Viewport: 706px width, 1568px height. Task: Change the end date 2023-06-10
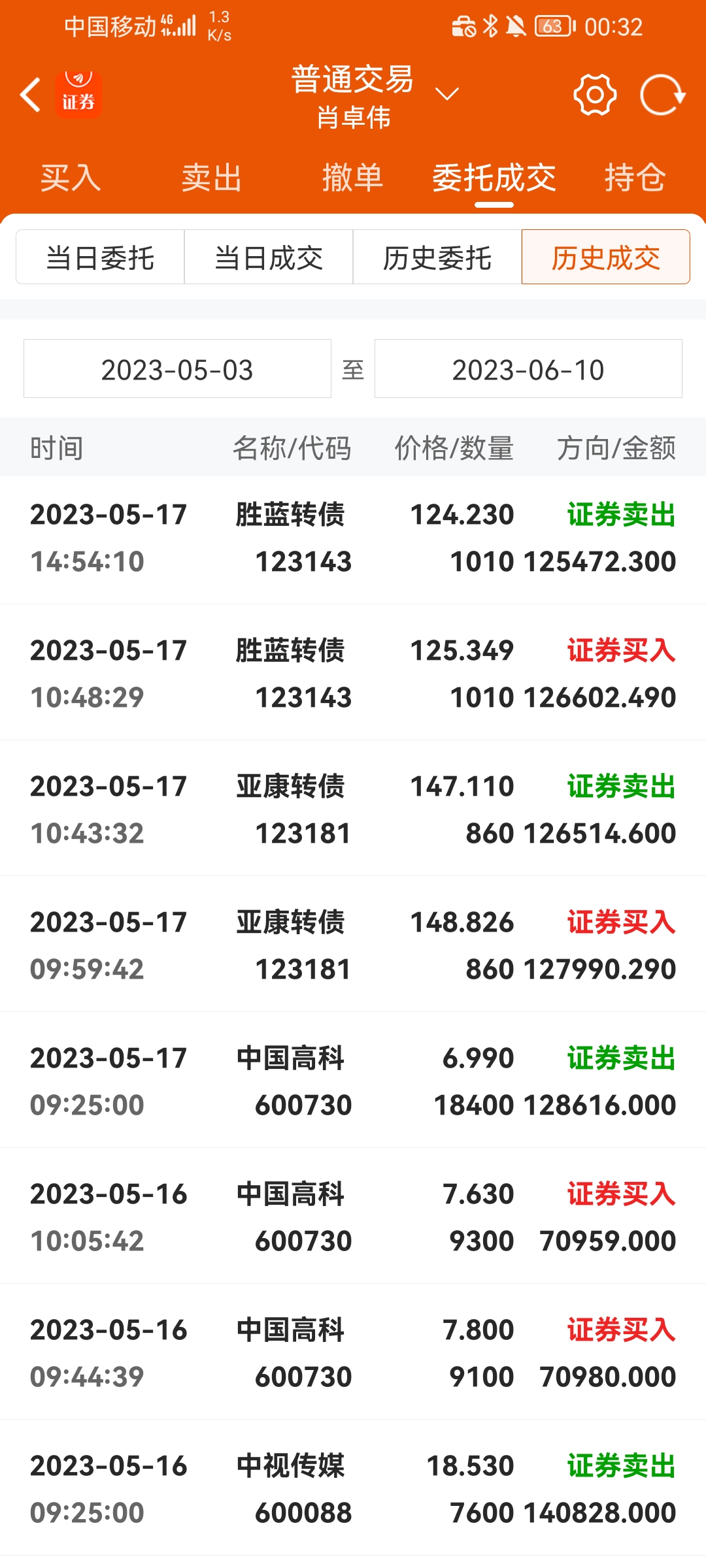click(x=528, y=369)
